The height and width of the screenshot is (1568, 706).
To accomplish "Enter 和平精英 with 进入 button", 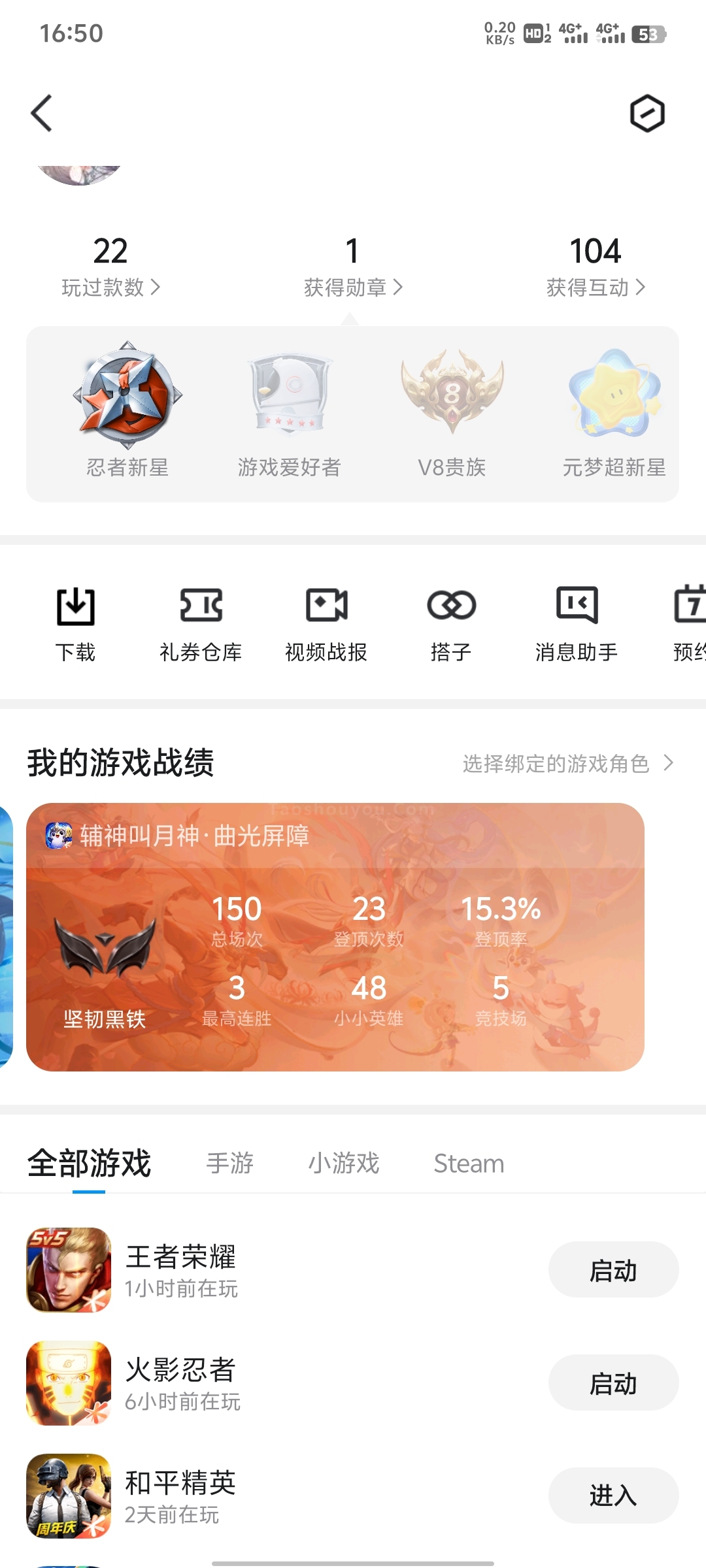I will pyautogui.click(x=613, y=1495).
